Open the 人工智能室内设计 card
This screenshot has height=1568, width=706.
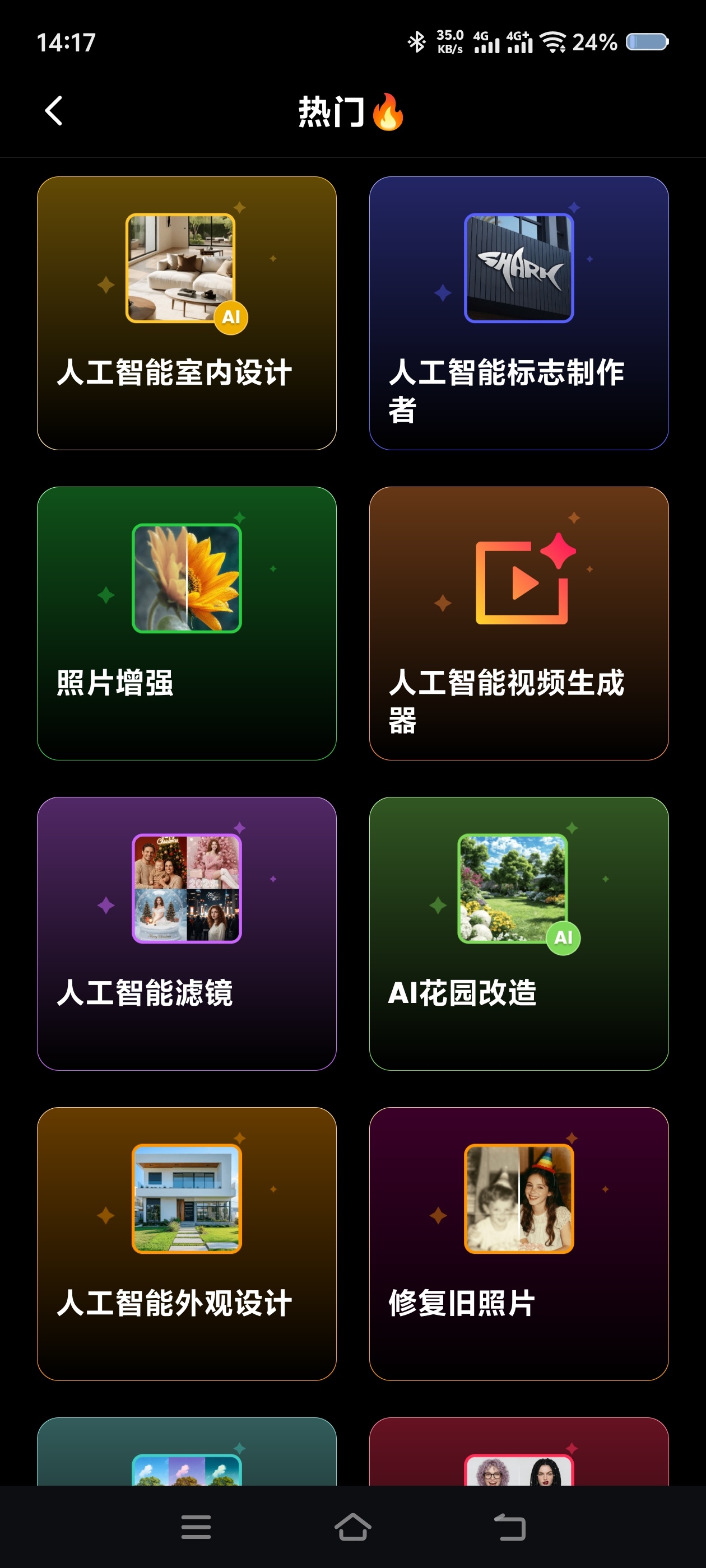click(187, 313)
